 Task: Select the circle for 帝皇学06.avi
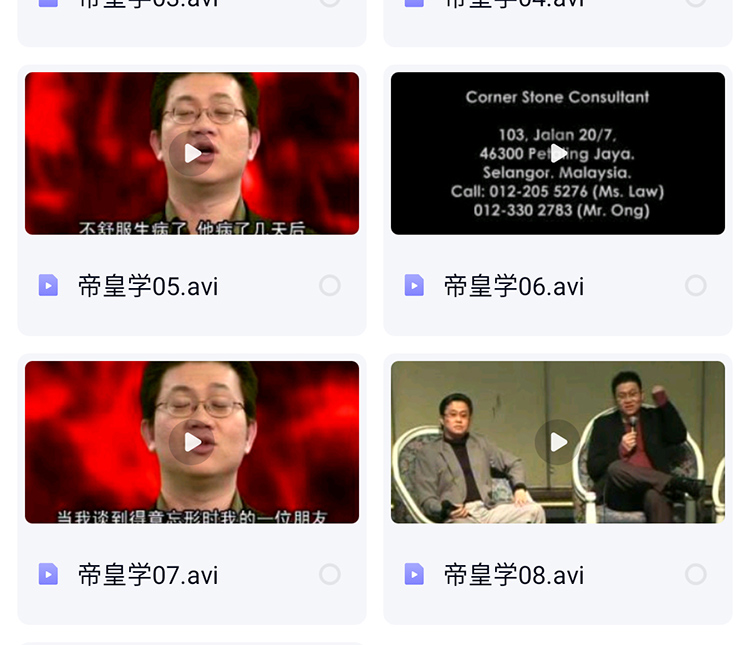(696, 286)
